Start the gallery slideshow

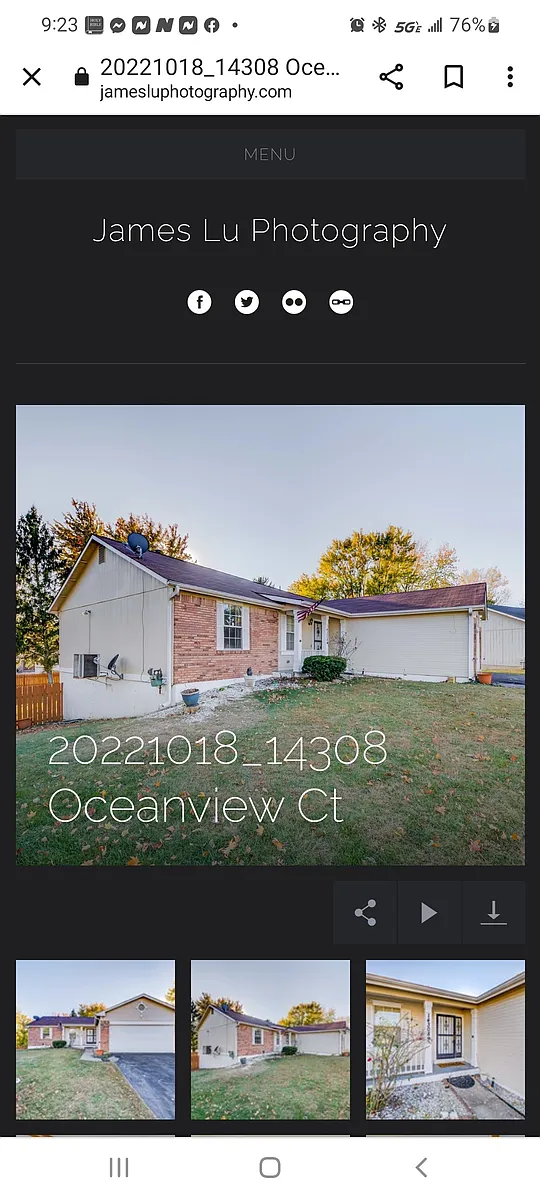pos(429,912)
